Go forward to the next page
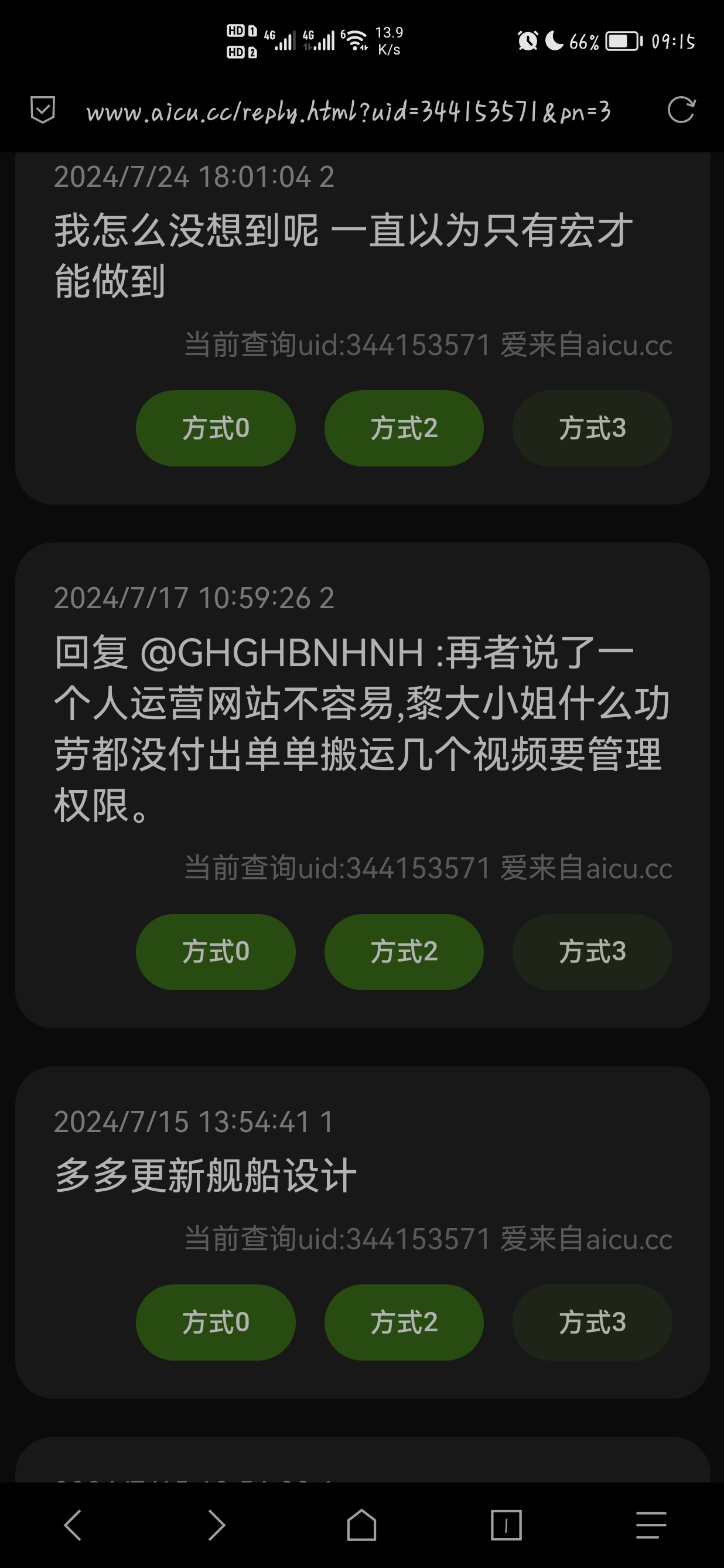724x1568 pixels. [x=217, y=1525]
